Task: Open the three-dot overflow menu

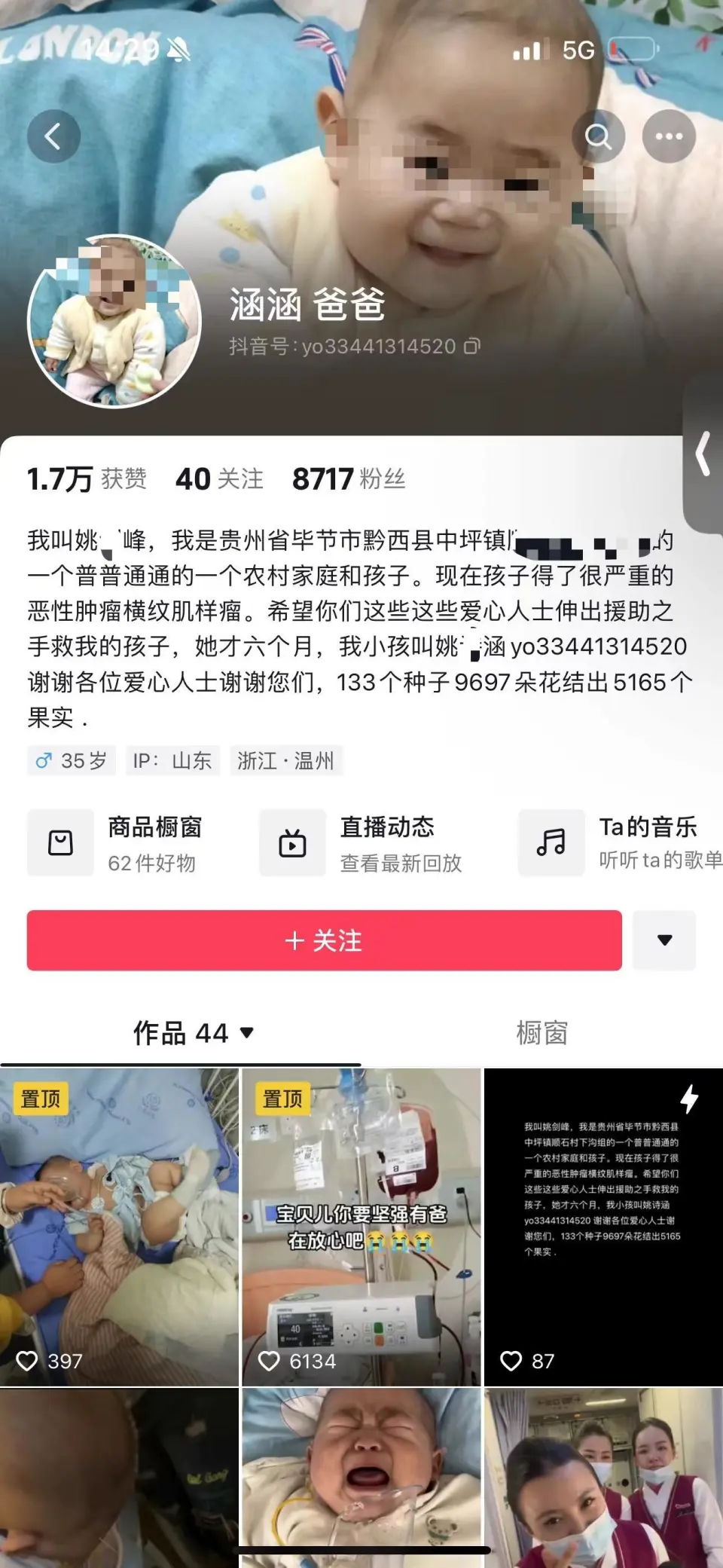Action: click(x=668, y=136)
